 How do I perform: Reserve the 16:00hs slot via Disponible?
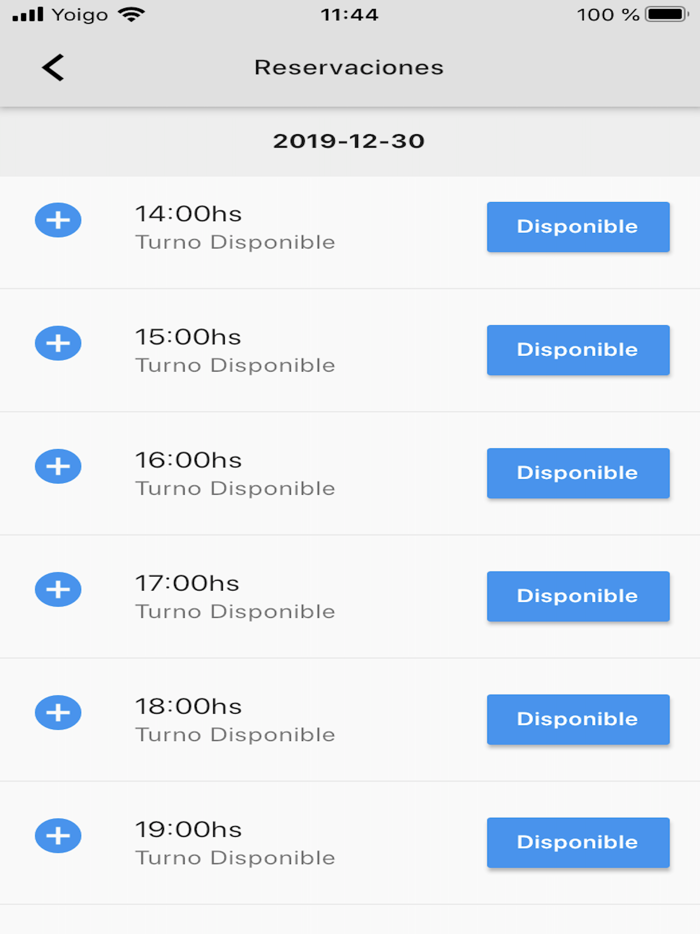click(x=577, y=473)
